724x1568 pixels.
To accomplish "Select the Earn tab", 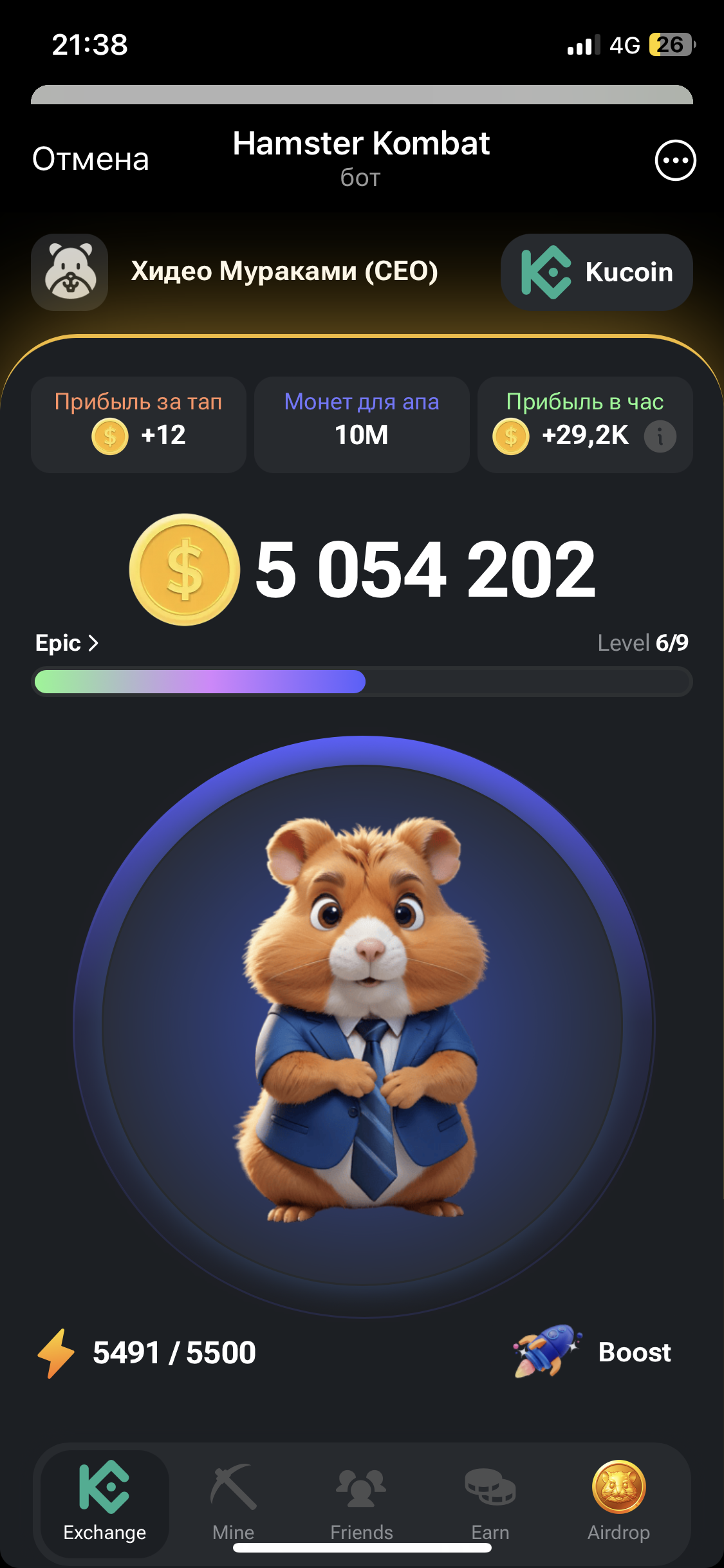I will (490, 1500).
